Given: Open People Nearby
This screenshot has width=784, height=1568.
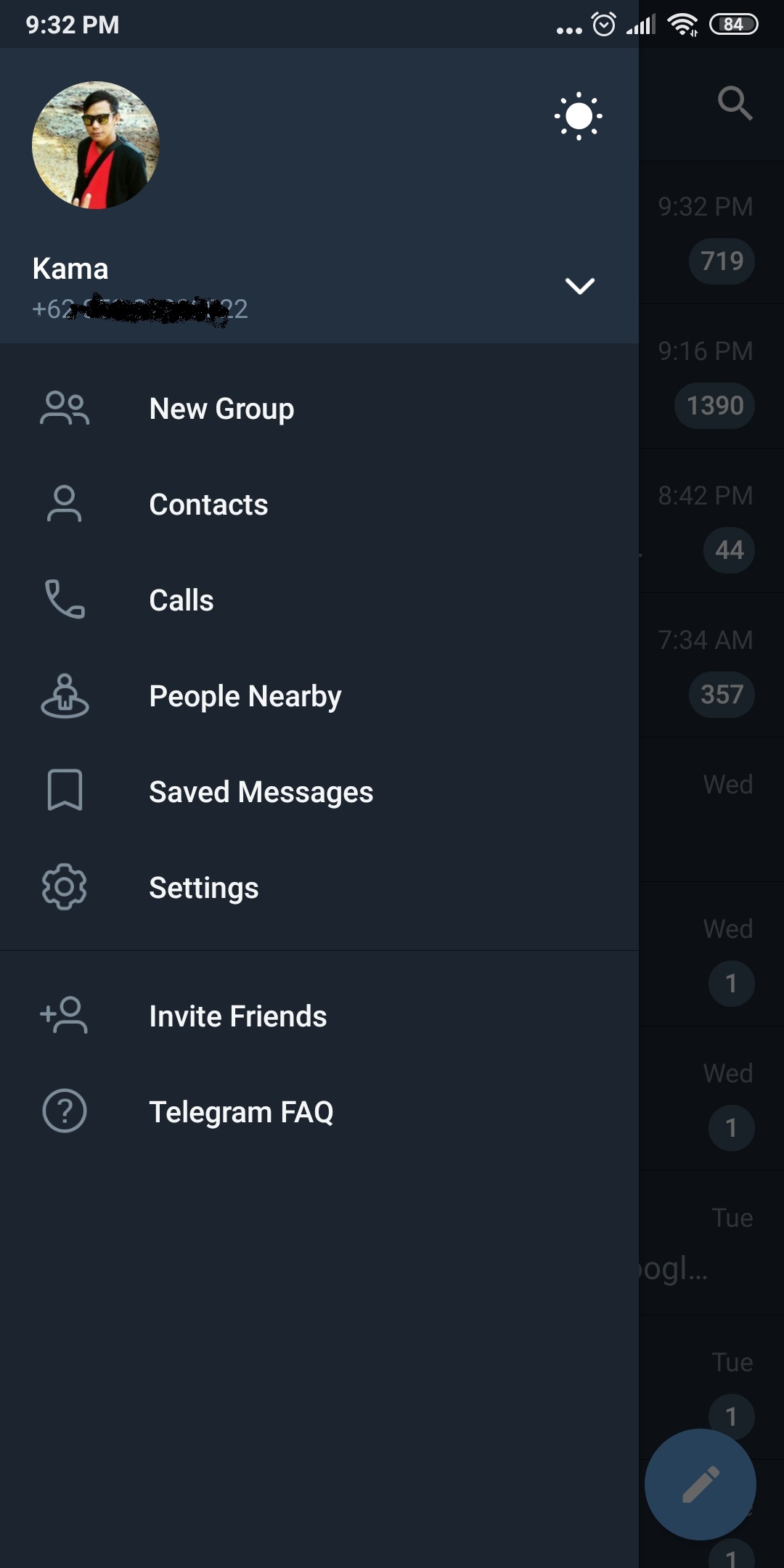Looking at the screenshot, I should click(245, 696).
